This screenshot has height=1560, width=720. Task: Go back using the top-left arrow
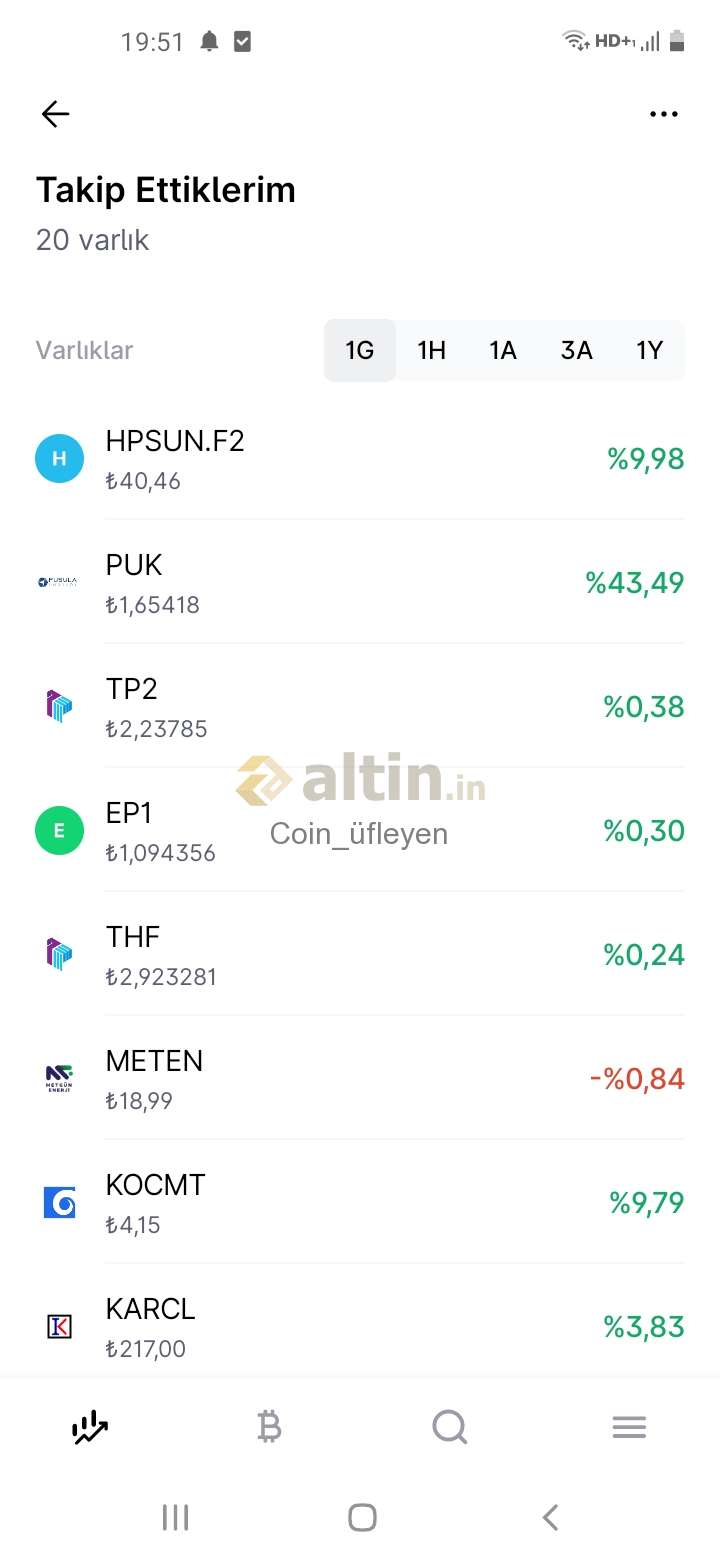pyautogui.click(x=56, y=114)
